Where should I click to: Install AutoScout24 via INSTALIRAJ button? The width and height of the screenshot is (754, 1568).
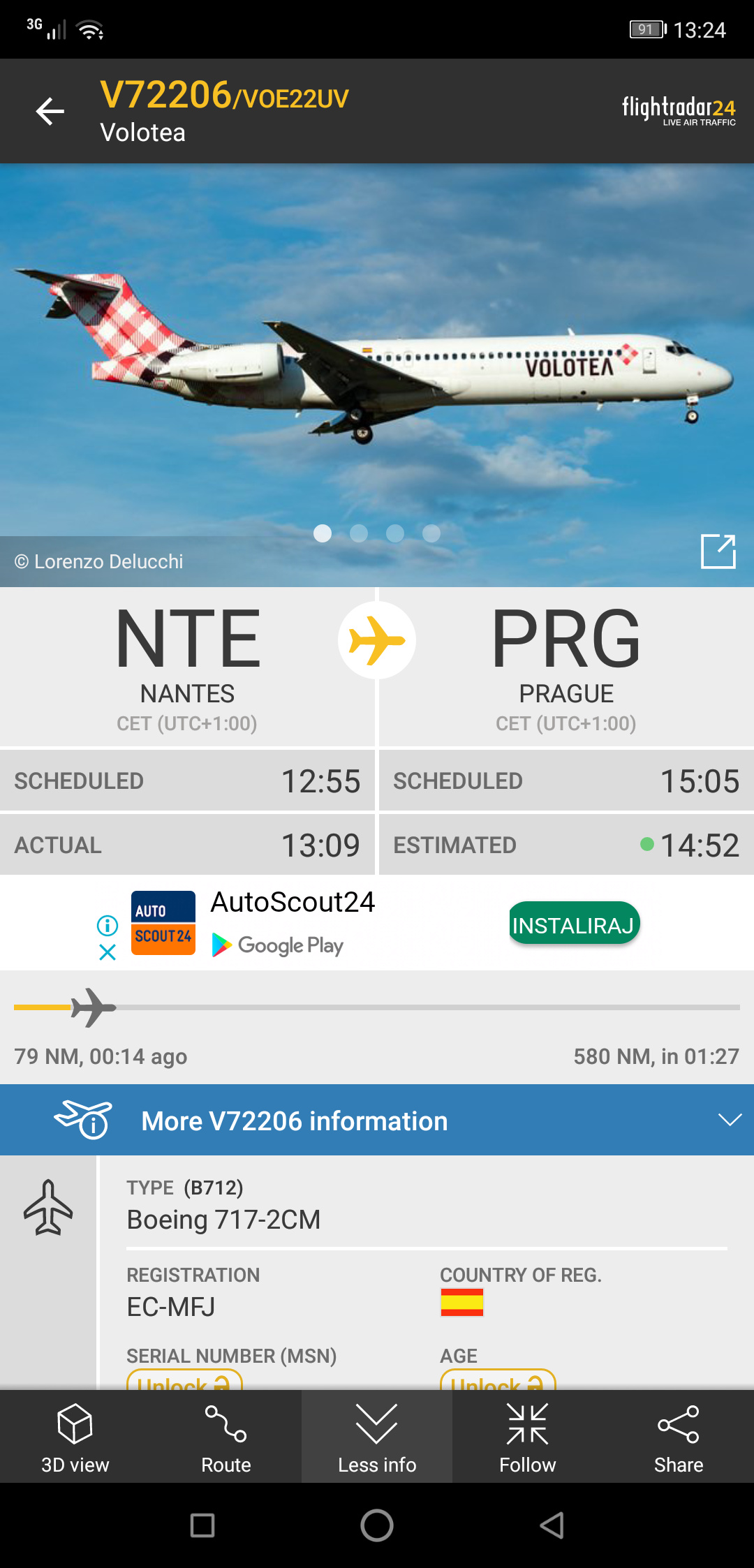pyautogui.click(x=574, y=924)
